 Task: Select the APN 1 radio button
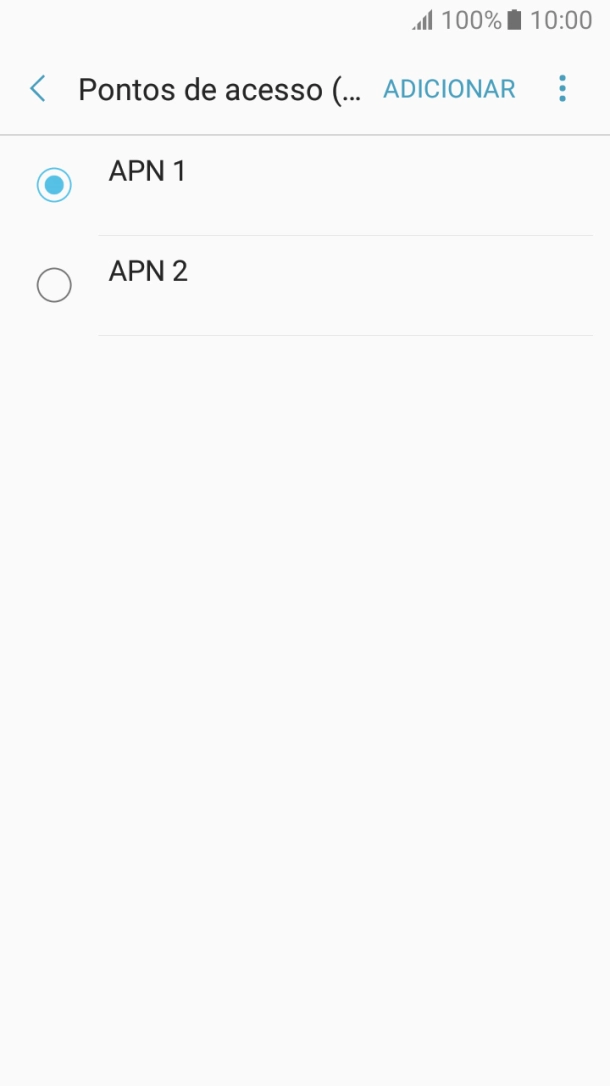pos(54,185)
